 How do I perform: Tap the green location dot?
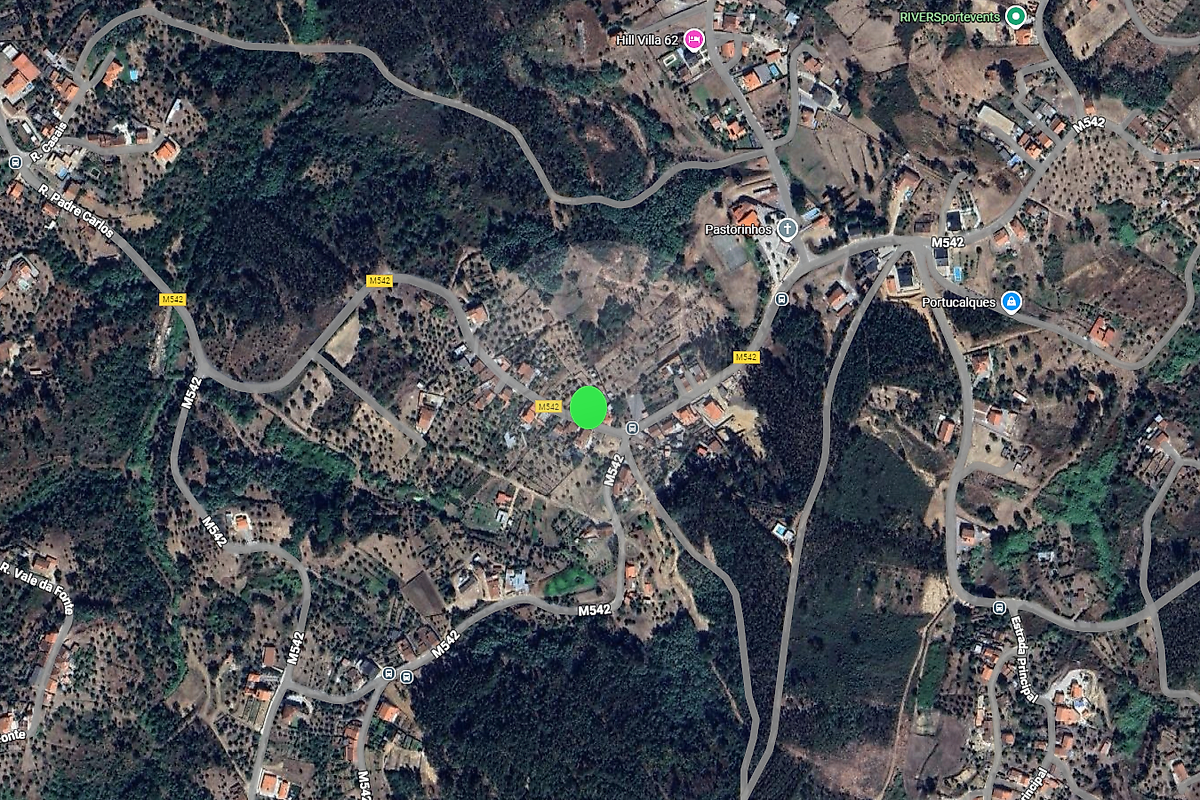589,408
